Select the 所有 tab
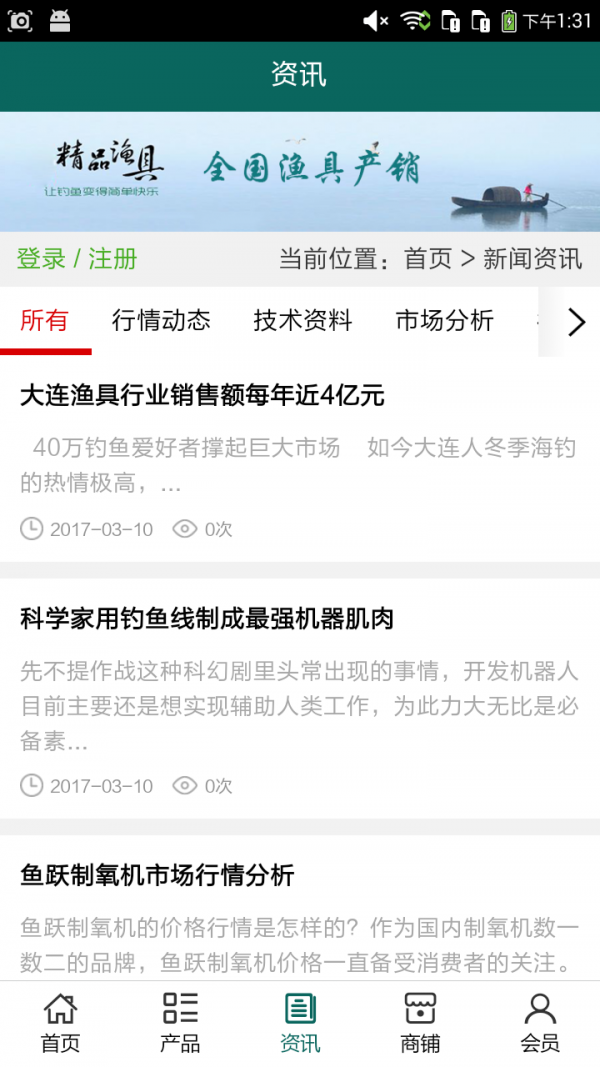The width and height of the screenshot is (600, 1067). tap(45, 321)
